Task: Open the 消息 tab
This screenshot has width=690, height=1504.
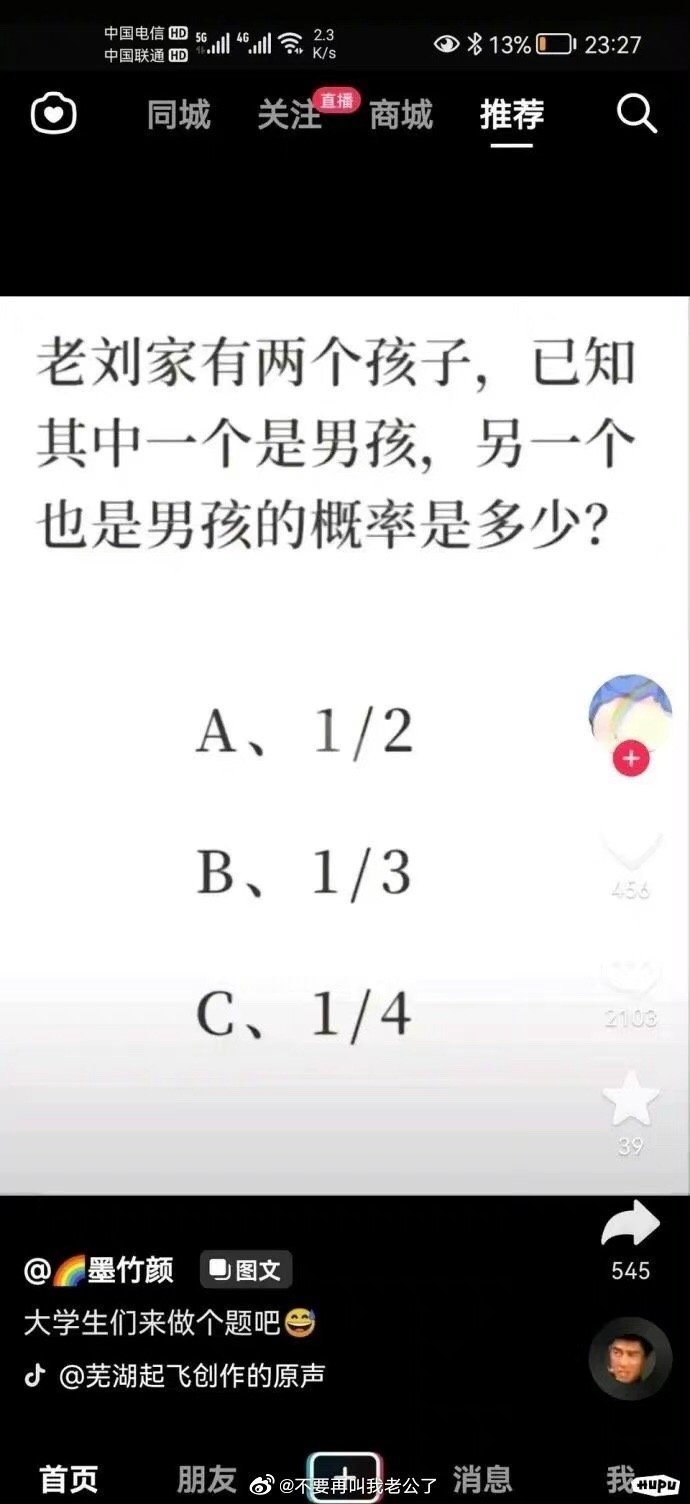Action: pos(482,1478)
